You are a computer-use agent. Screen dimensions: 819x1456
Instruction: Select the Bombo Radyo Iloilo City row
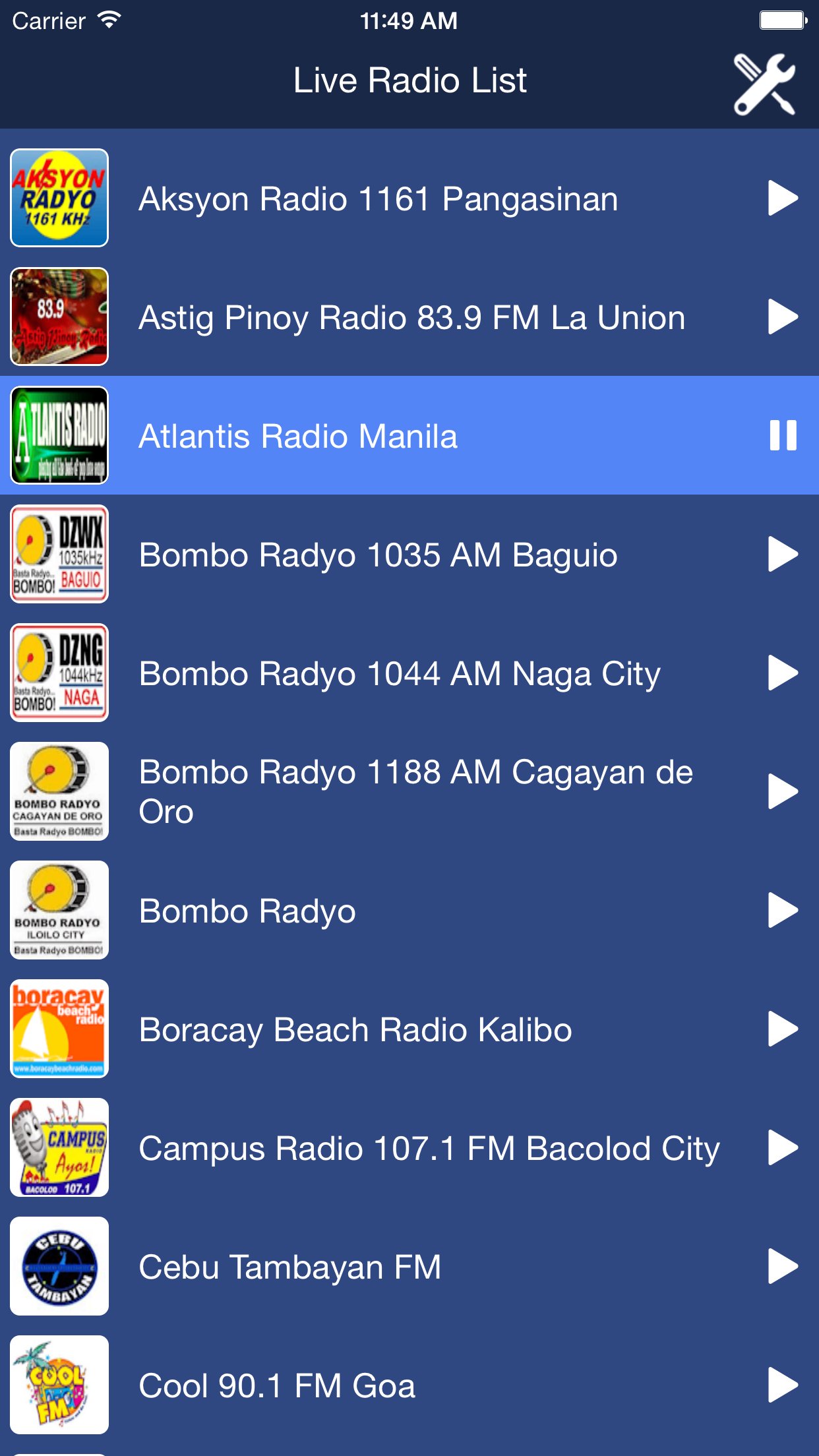(x=409, y=910)
